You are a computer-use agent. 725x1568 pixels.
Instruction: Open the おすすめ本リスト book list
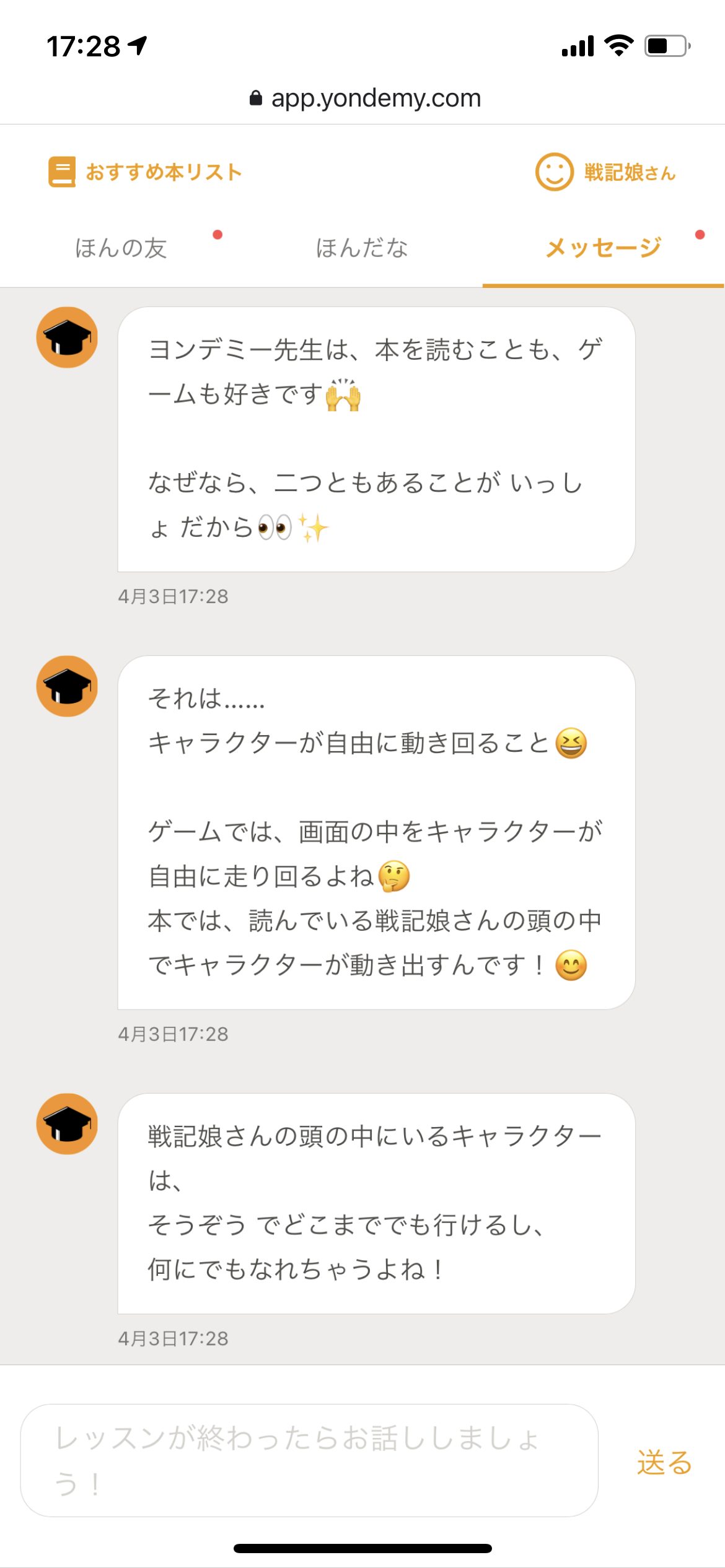pos(146,172)
